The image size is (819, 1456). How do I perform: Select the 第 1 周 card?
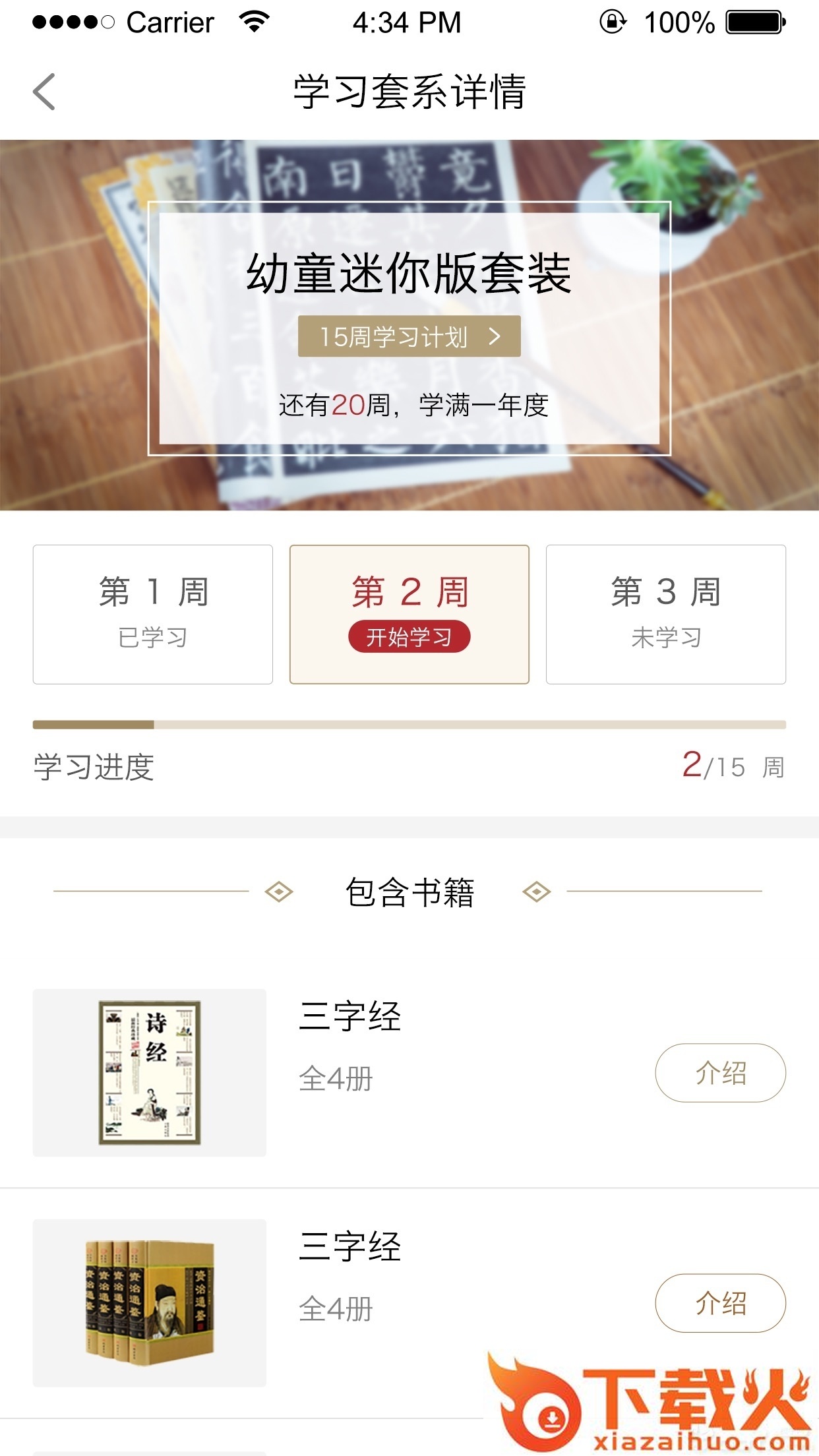pyautogui.click(x=152, y=614)
